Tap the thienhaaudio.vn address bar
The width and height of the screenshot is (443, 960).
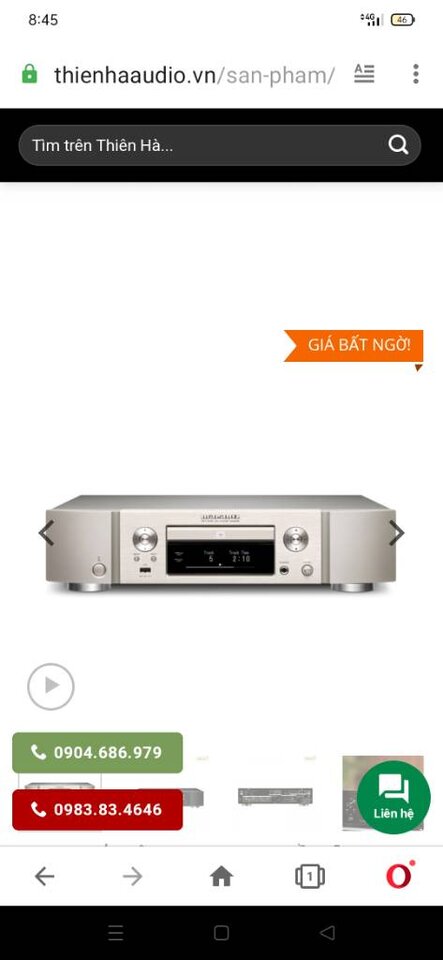point(195,75)
